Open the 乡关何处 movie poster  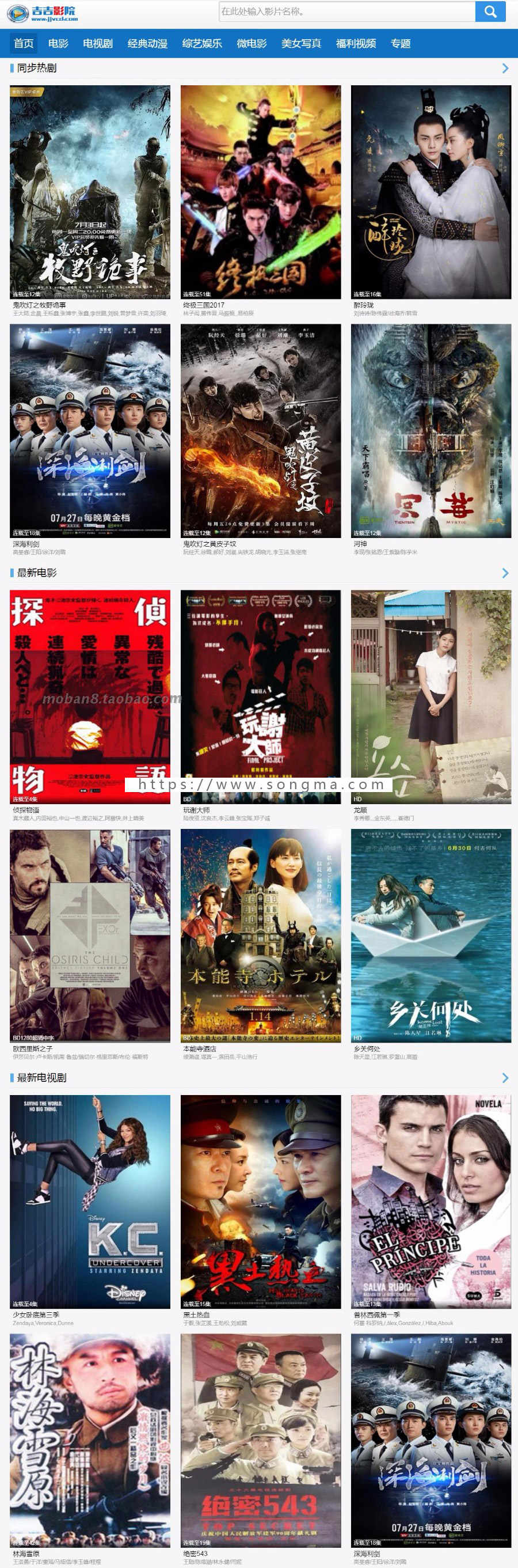pyautogui.click(x=431, y=936)
